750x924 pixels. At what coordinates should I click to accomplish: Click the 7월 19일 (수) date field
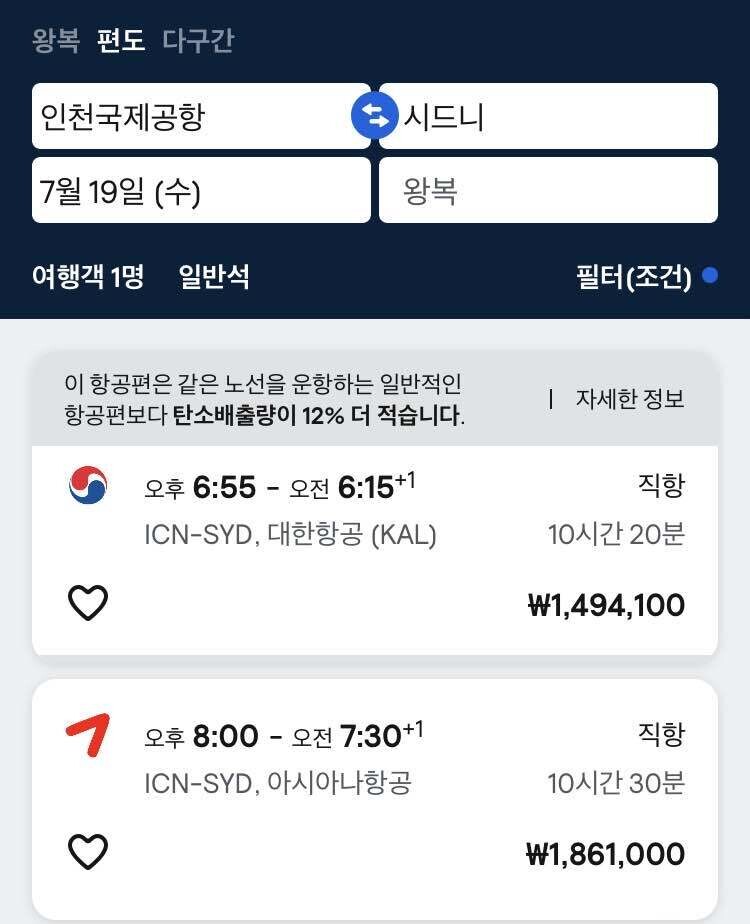[200, 192]
